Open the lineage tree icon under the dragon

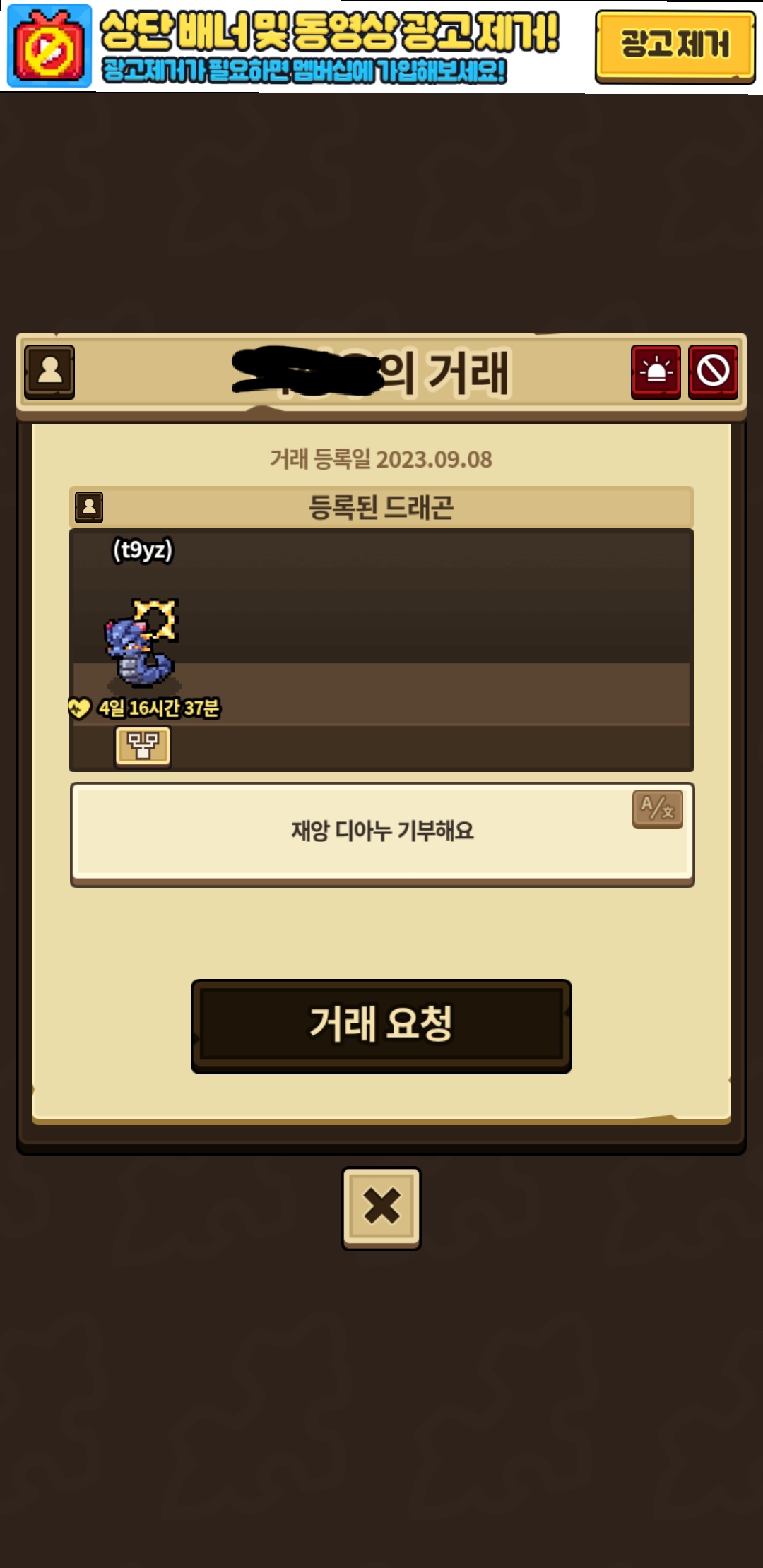coord(143,746)
